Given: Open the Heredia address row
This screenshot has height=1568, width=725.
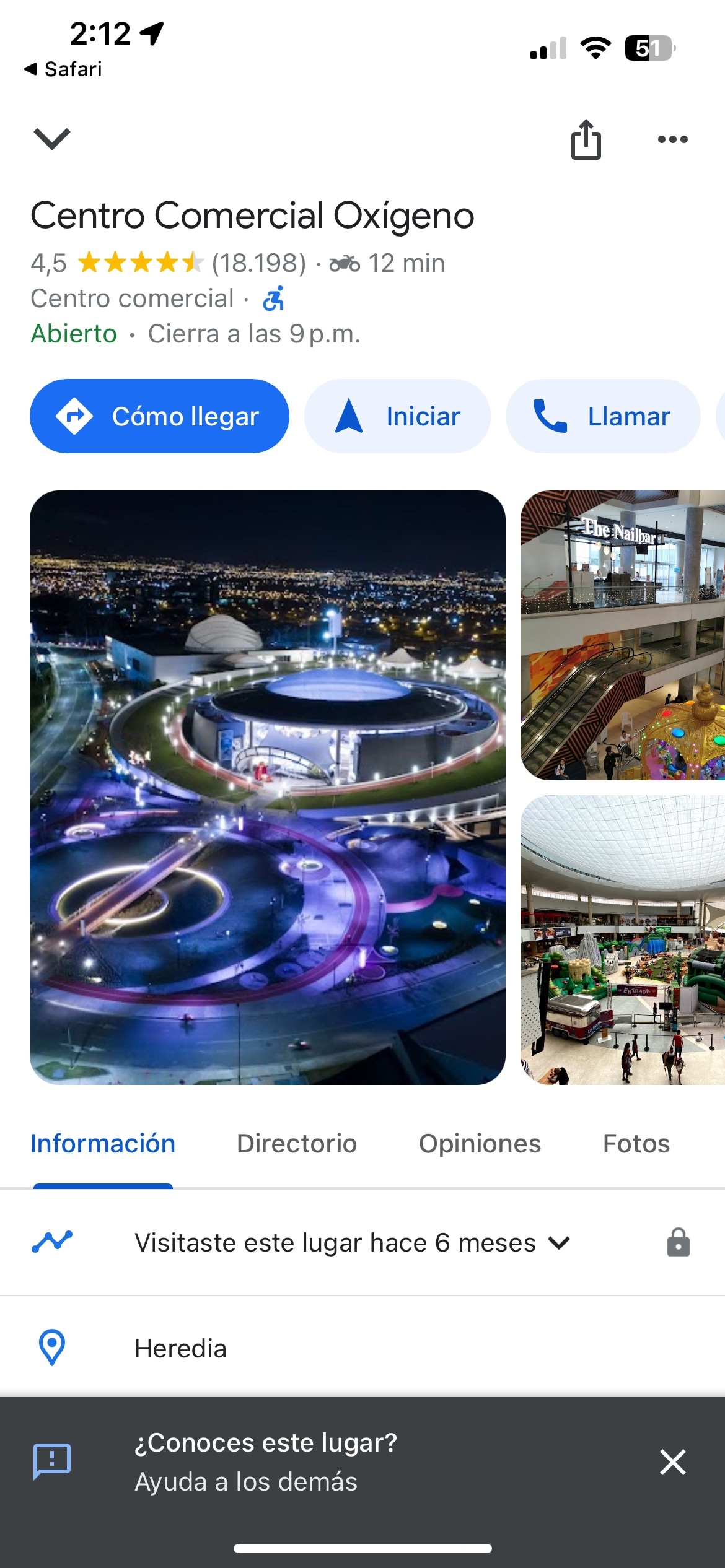Looking at the screenshot, I should (180, 1348).
